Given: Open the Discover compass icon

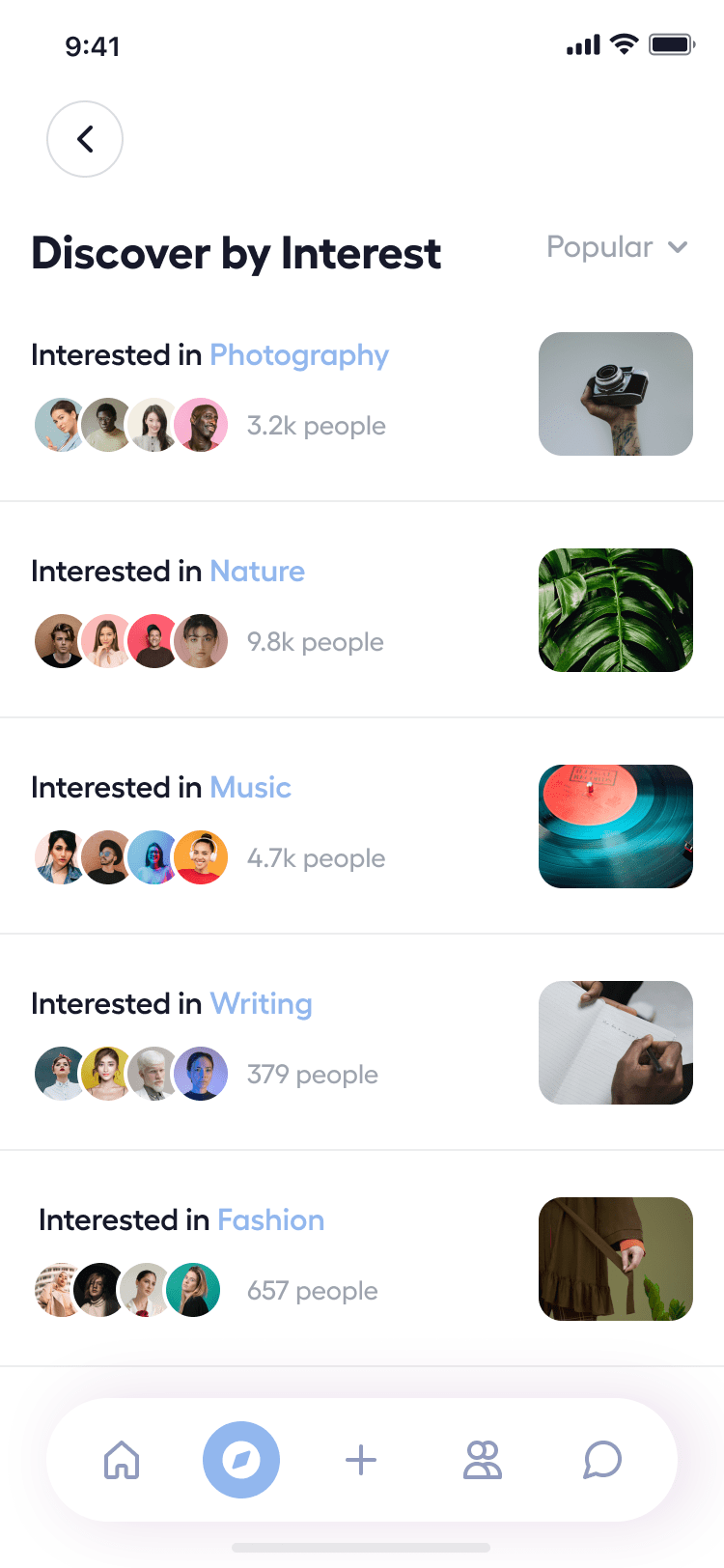Looking at the screenshot, I should 240,1460.
